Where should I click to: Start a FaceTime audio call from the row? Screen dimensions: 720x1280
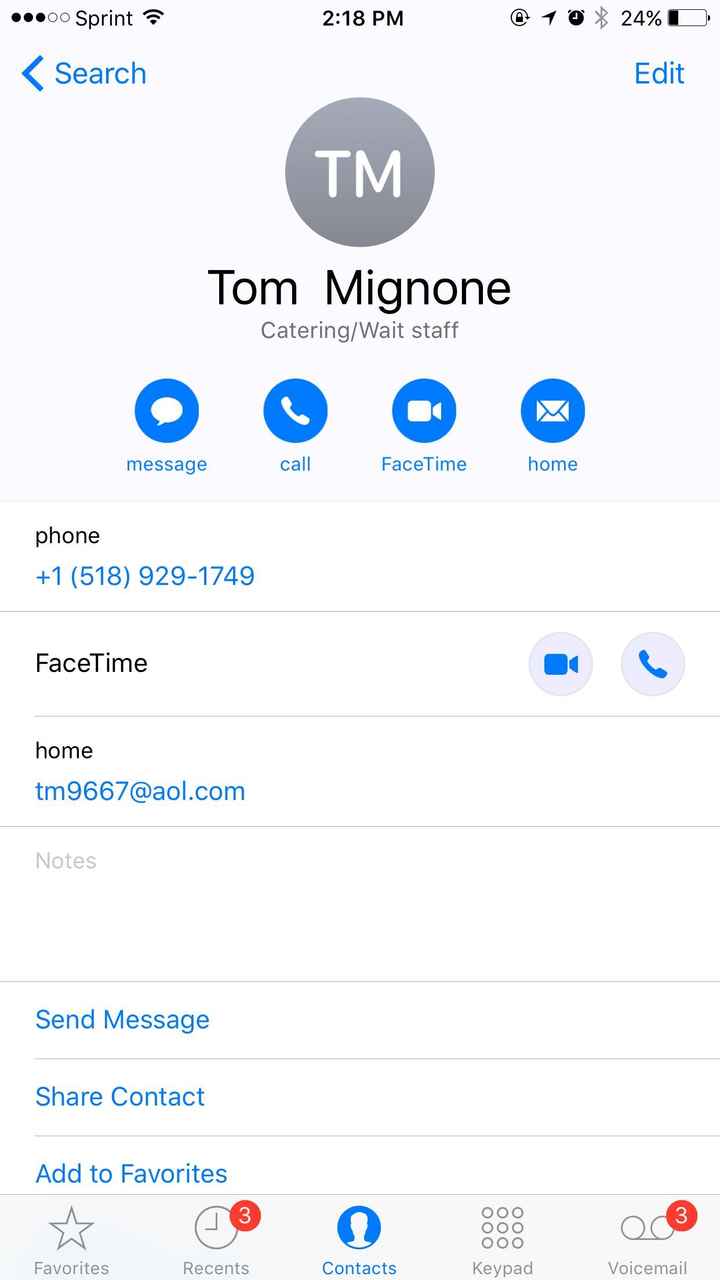652,664
